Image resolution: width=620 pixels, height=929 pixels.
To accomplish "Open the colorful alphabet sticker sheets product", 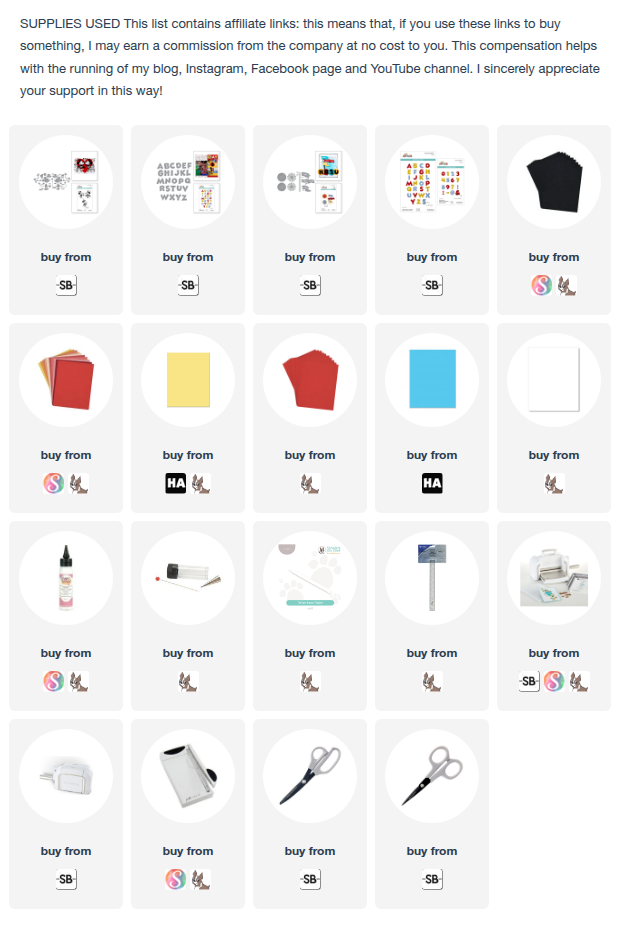I will click(432, 181).
